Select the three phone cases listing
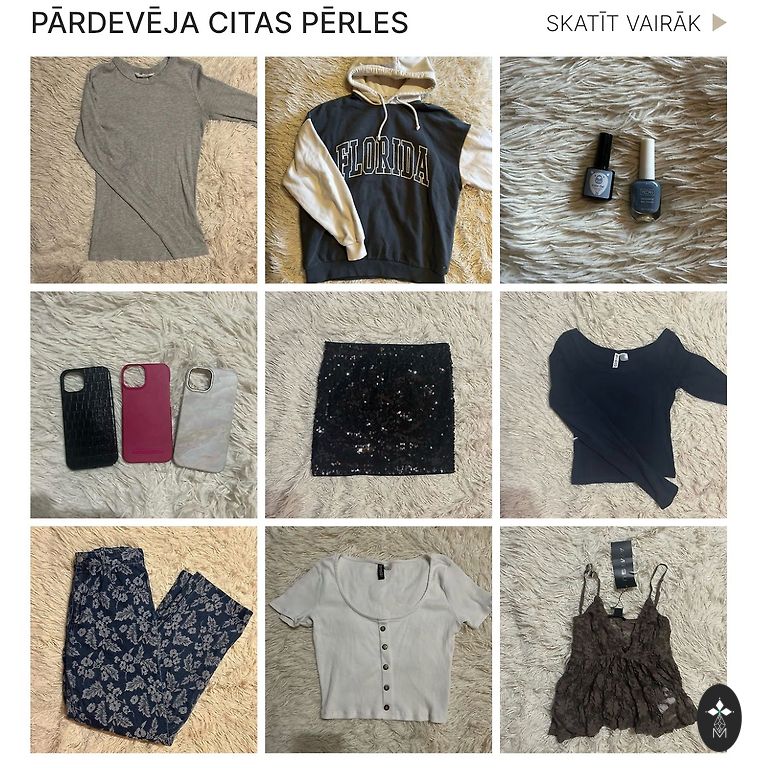 pyautogui.click(x=143, y=404)
